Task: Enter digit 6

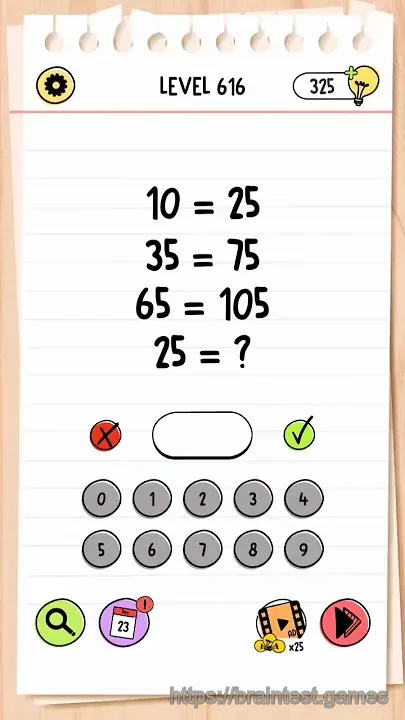Action: [152, 549]
